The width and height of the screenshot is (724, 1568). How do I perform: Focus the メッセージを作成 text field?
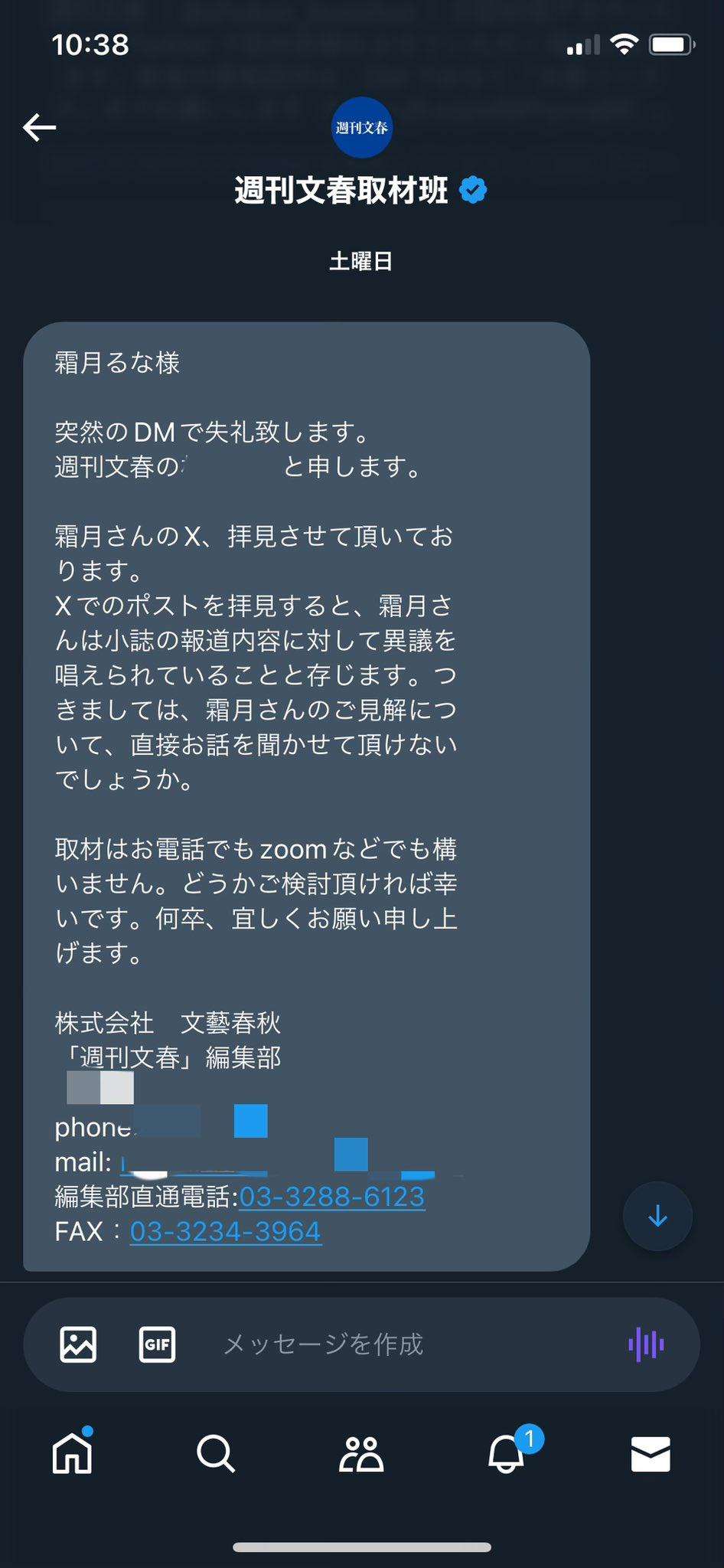click(x=398, y=1344)
